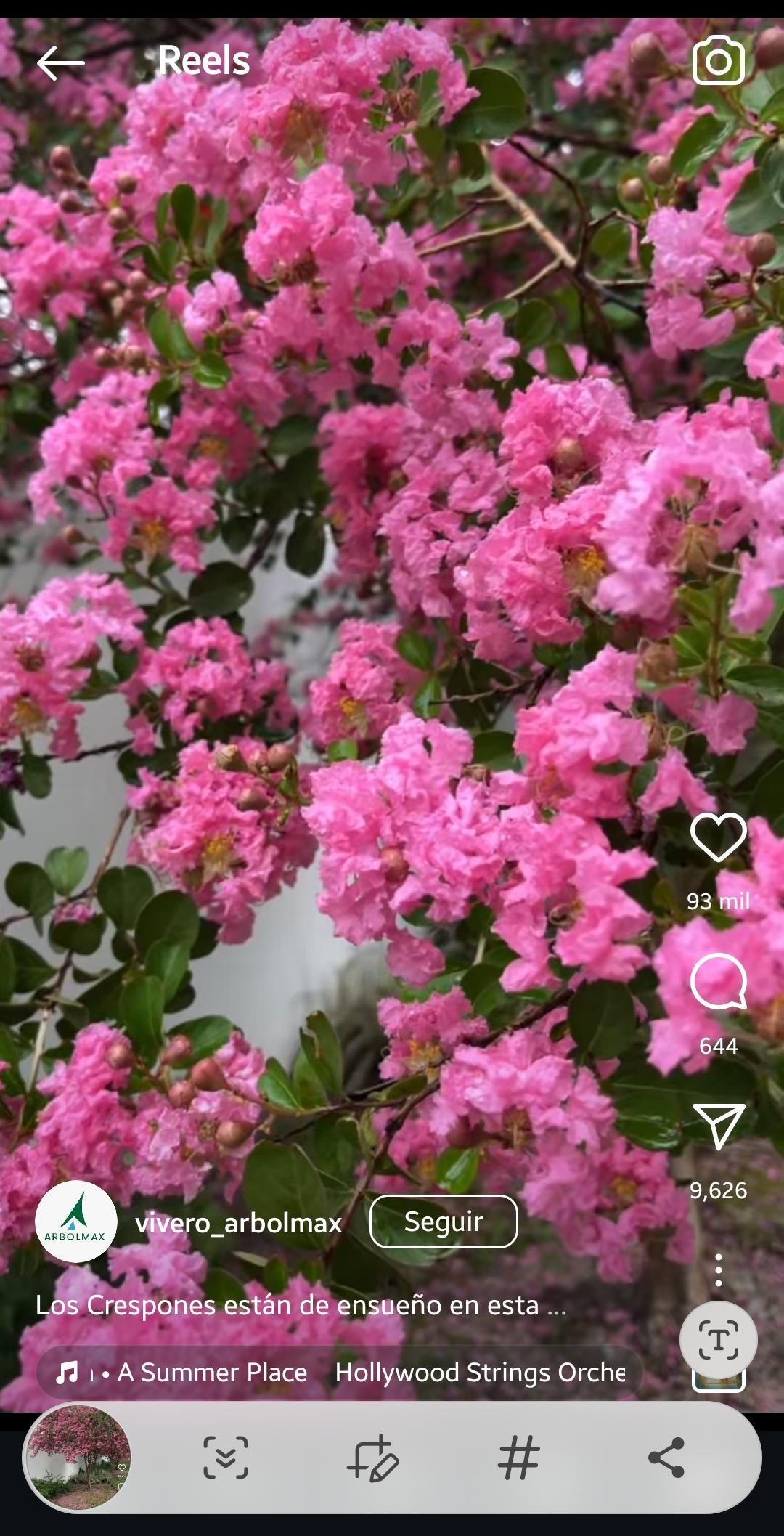Go back from Reels

click(x=61, y=63)
